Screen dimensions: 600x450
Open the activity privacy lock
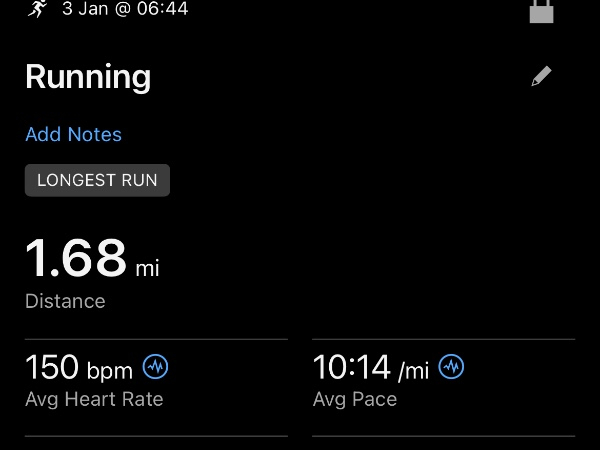click(x=541, y=11)
